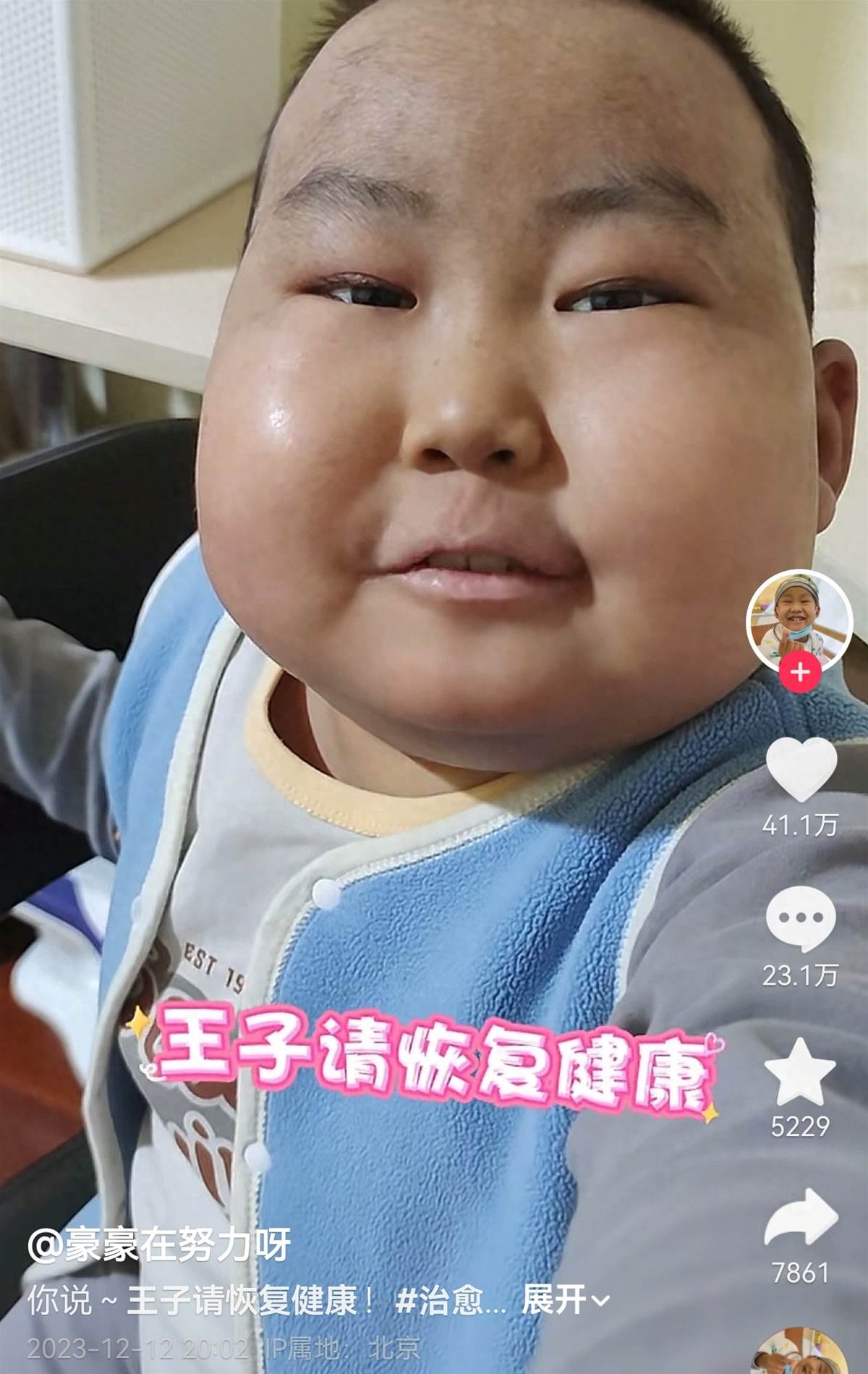Open the comments section
Viewport: 868px width, 1374px height.
pos(801,919)
